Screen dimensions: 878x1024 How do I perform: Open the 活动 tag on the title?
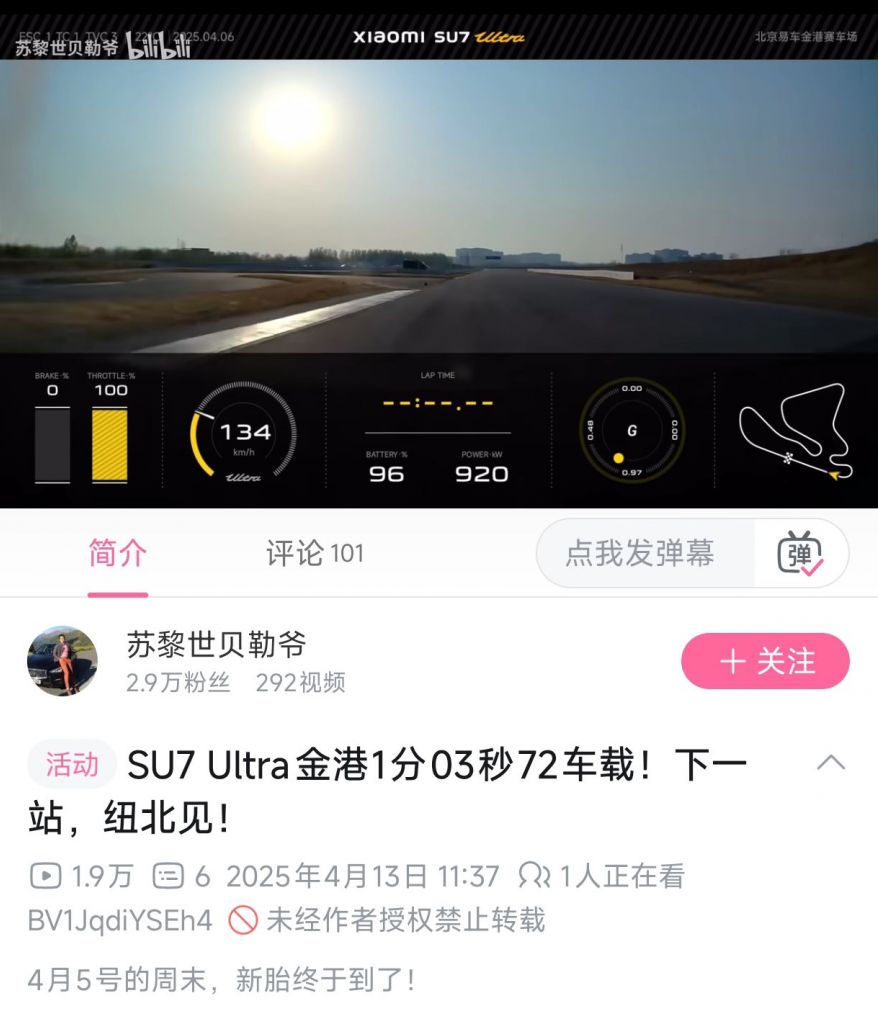pyautogui.click(x=72, y=765)
